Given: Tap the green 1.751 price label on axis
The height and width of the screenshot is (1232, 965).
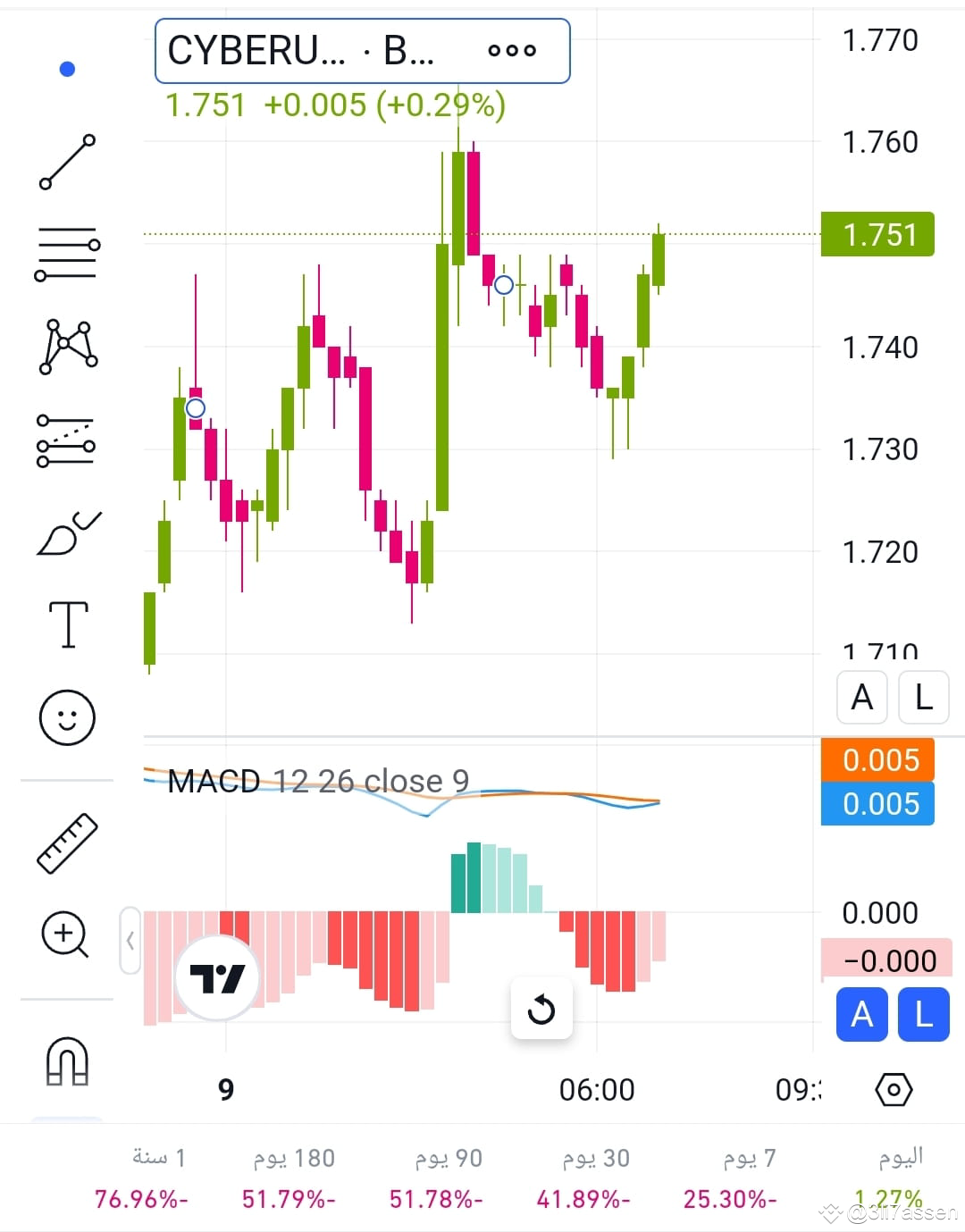Looking at the screenshot, I should [877, 234].
